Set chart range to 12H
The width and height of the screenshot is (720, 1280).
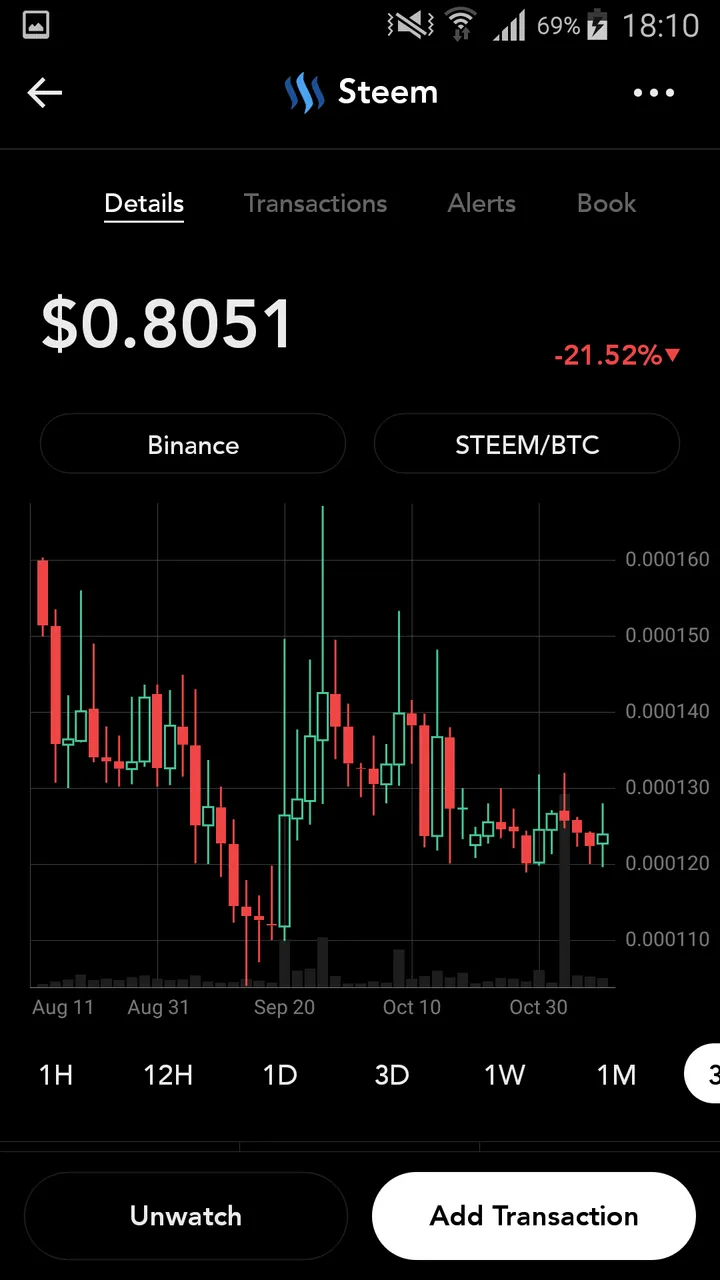168,1075
